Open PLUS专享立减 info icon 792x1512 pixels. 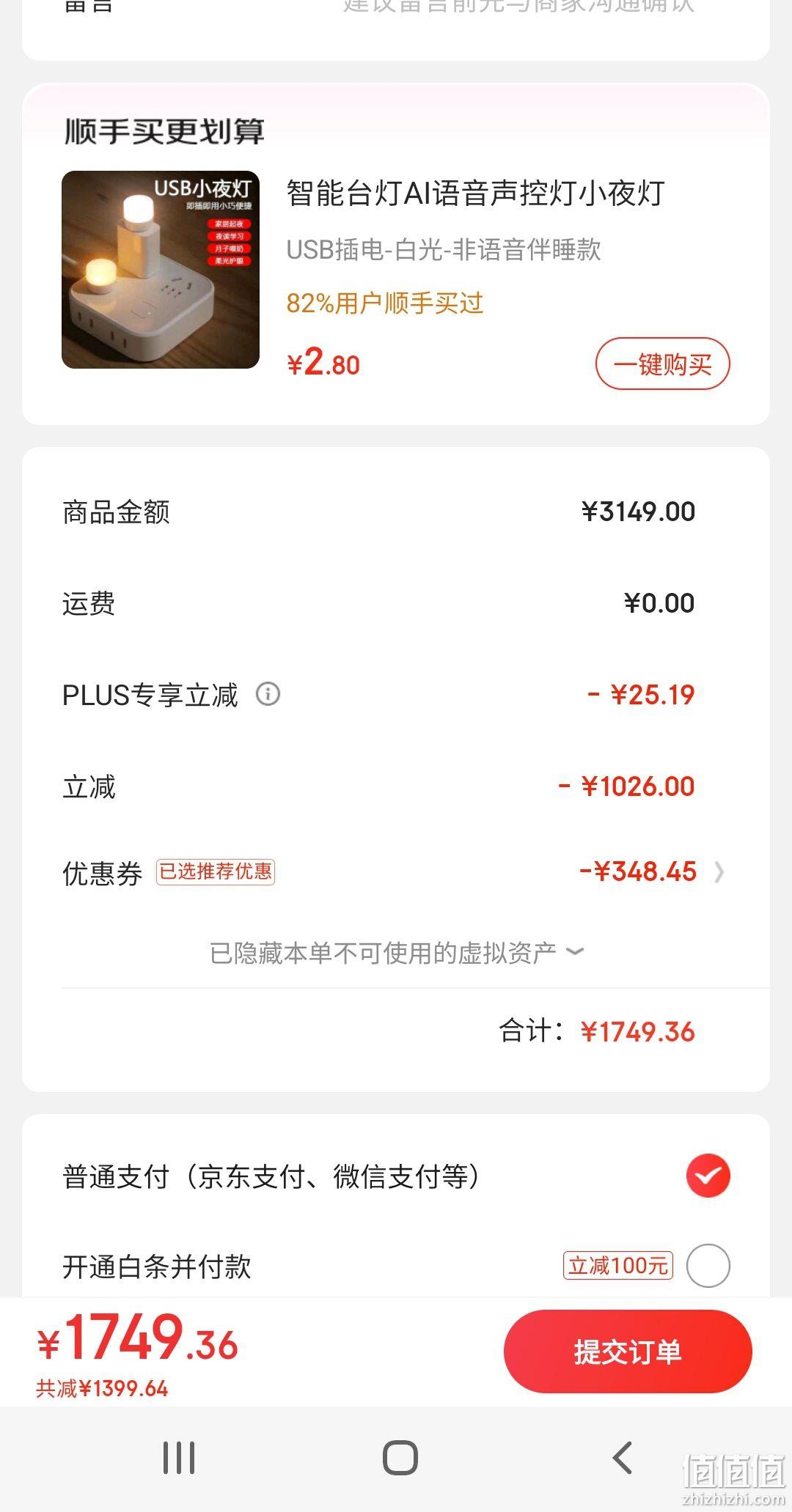(x=268, y=693)
